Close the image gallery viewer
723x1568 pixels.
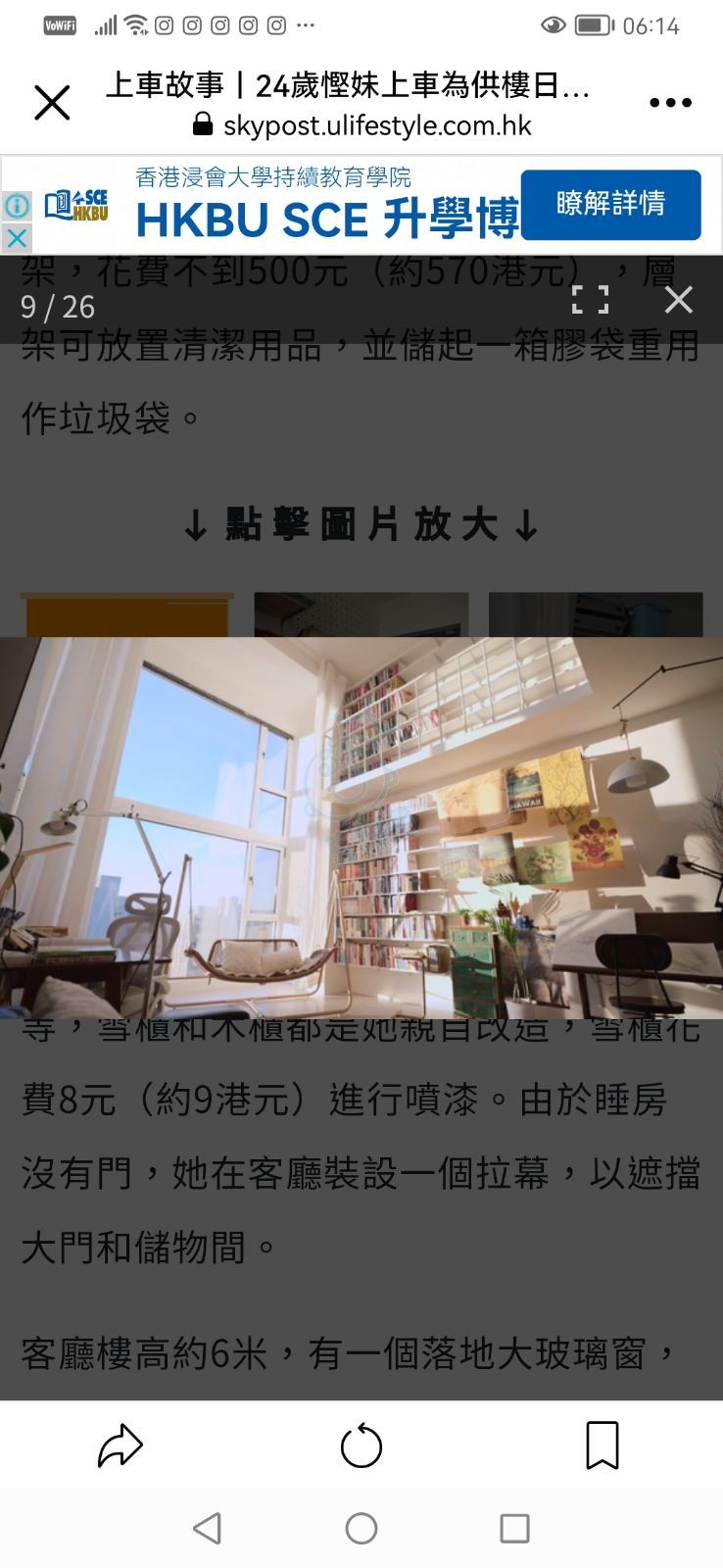[678, 300]
